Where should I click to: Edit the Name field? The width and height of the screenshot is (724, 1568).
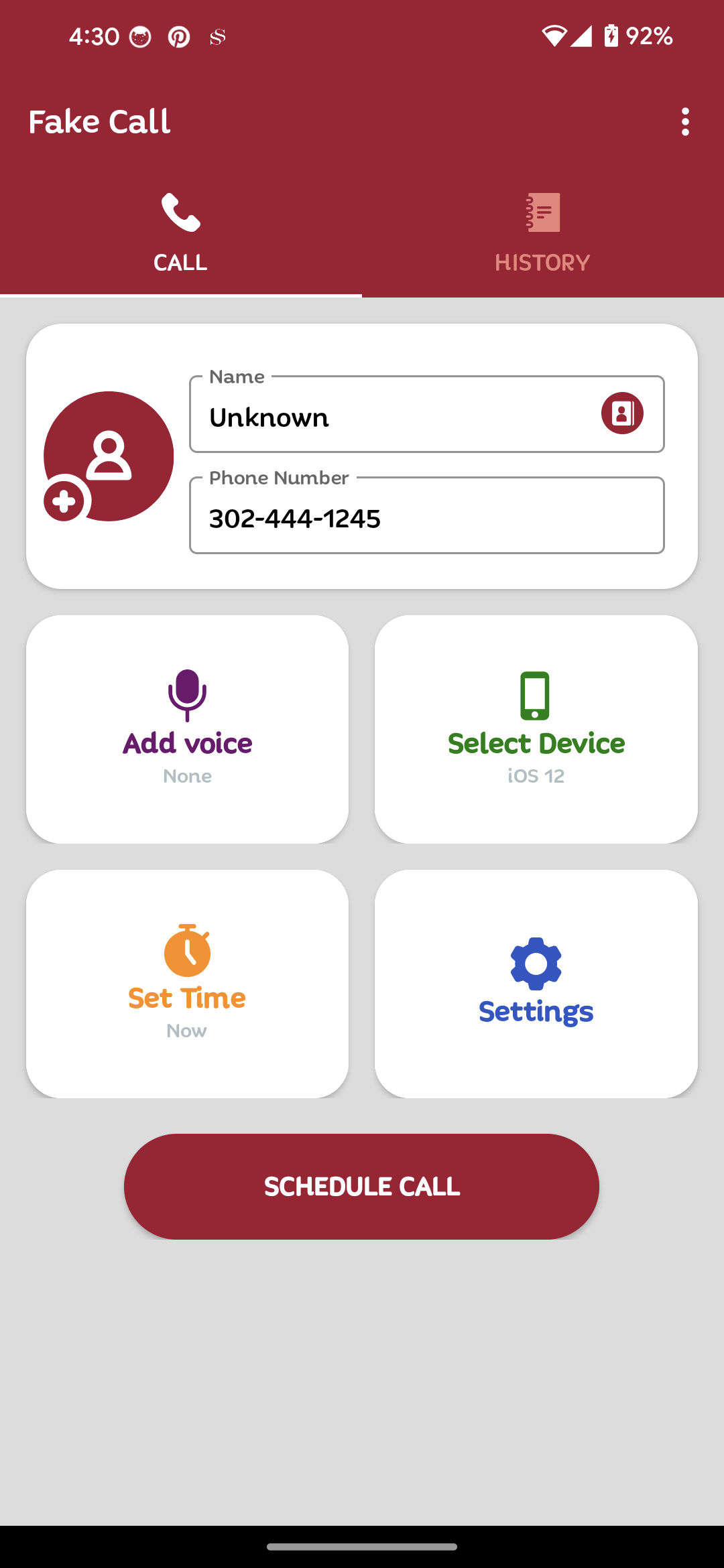[x=396, y=417]
